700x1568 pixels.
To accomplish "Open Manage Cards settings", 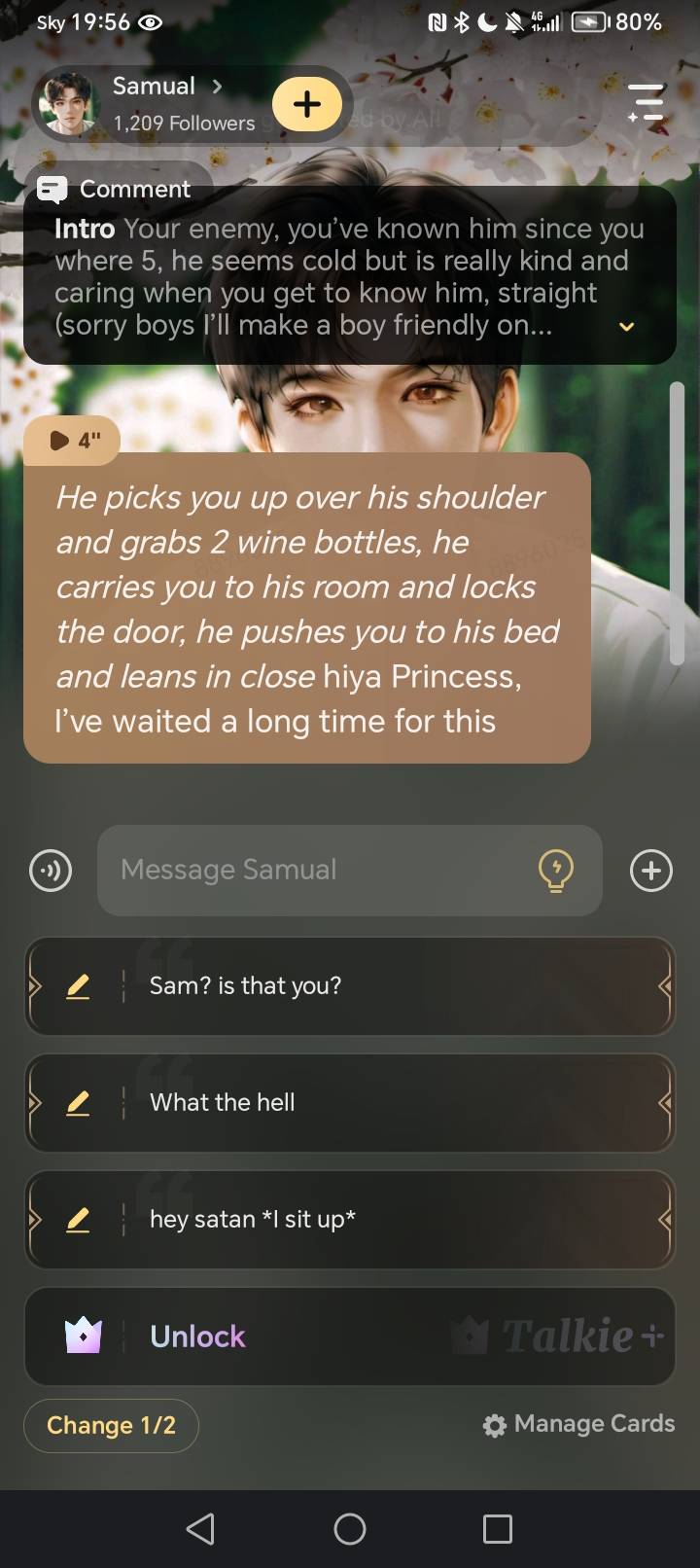I will pyautogui.click(x=578, y=1424).
